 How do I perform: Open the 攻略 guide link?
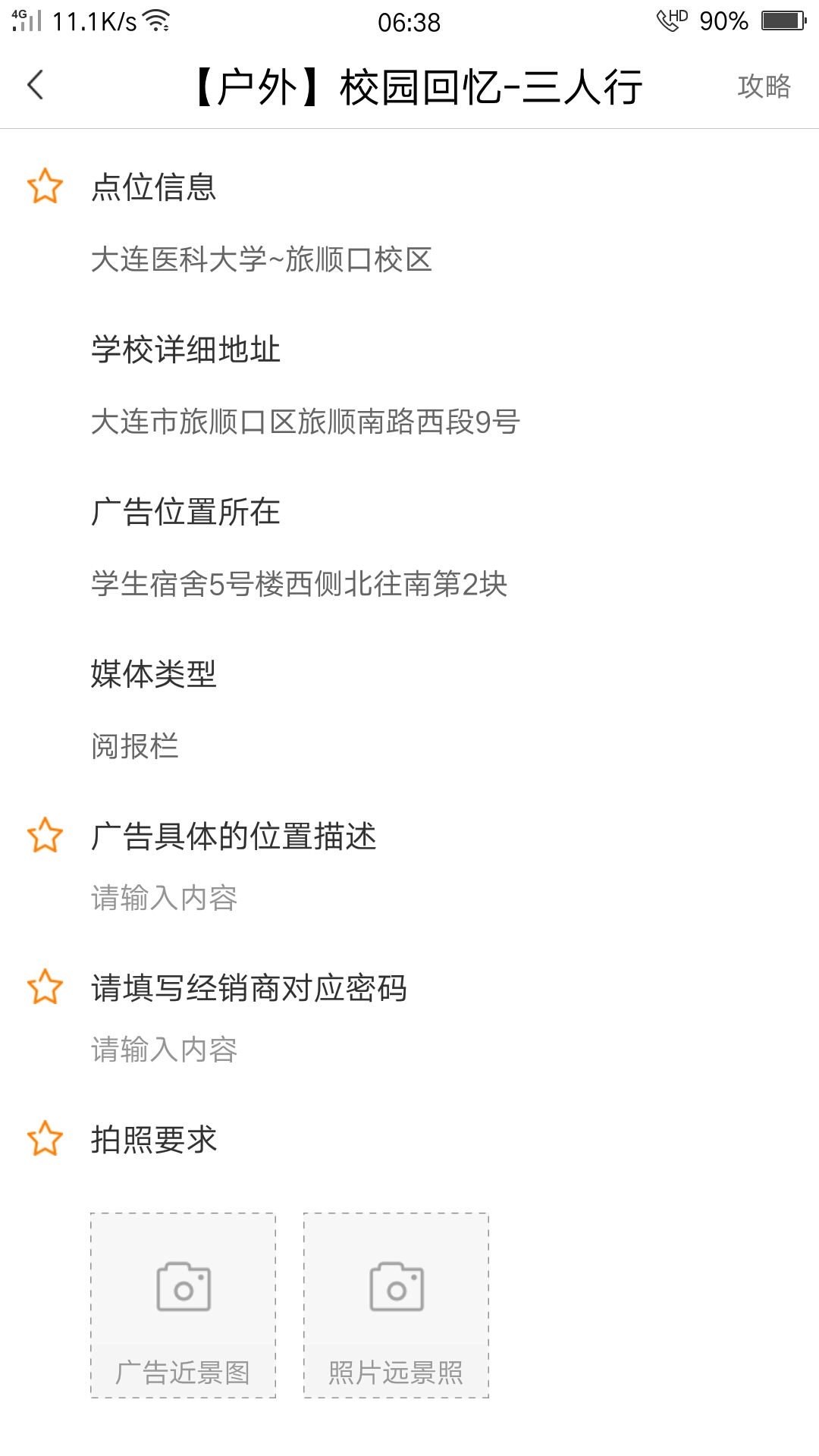point(764,86)
